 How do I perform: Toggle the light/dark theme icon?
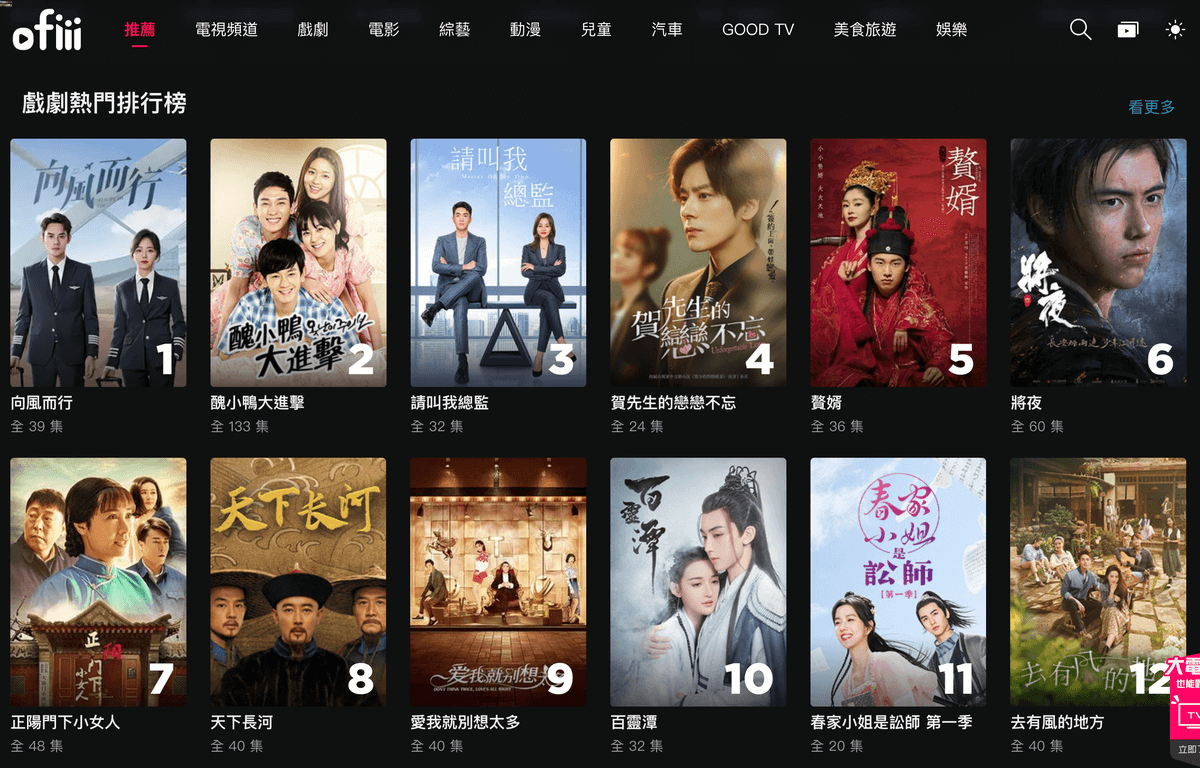click(x=1175, y=30)
